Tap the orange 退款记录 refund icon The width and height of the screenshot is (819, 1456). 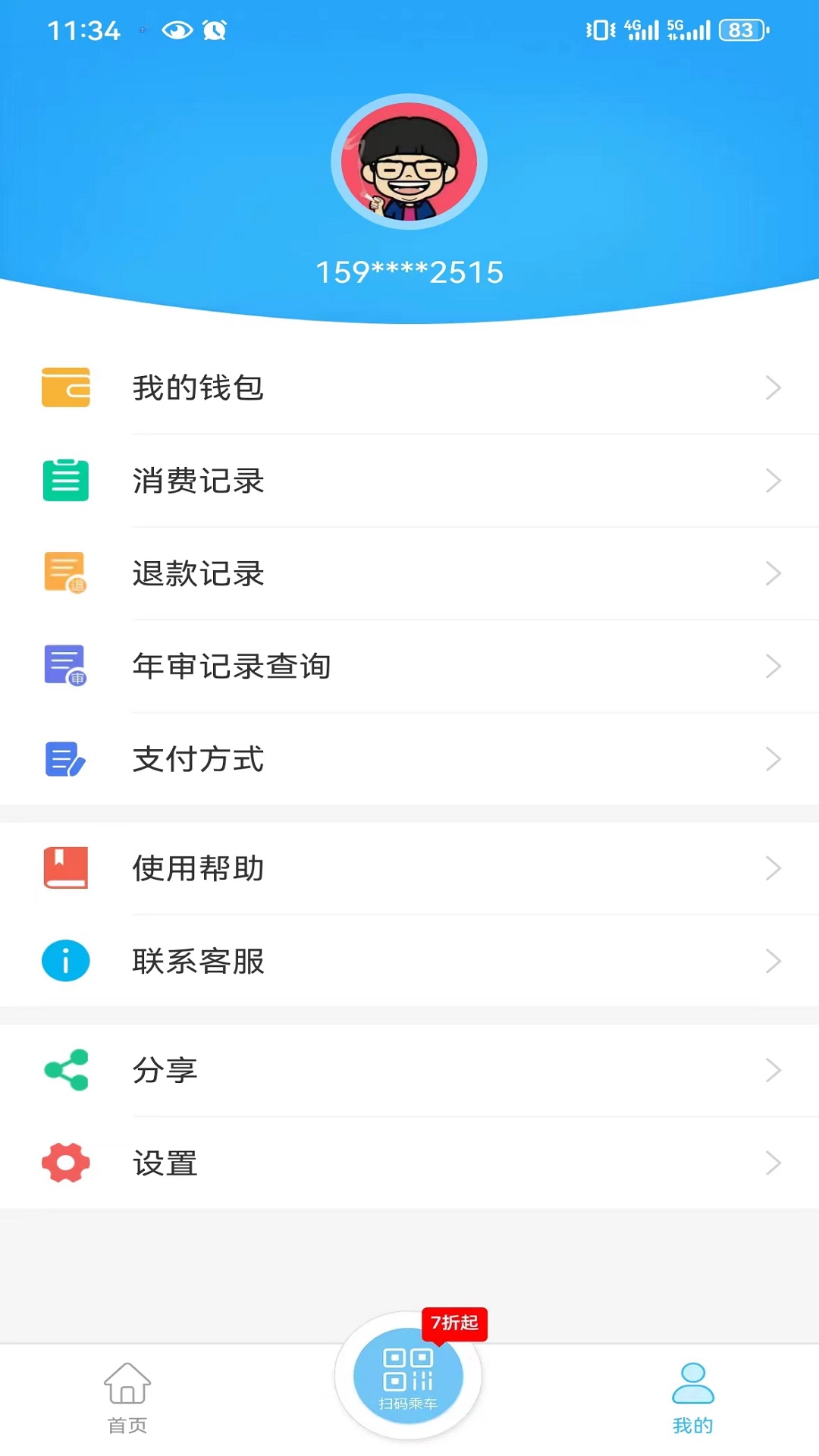tap(66, 573)
